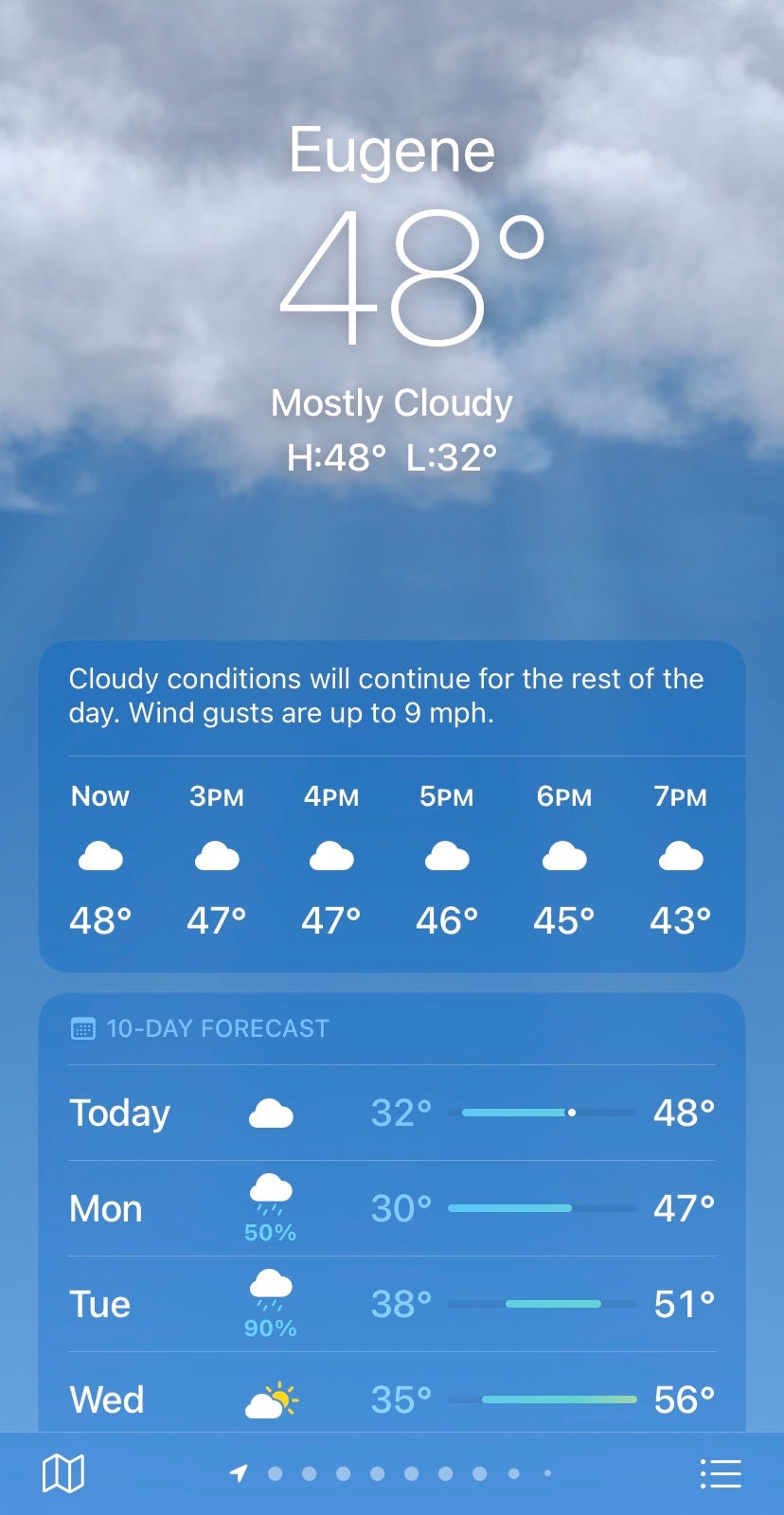Open Mon forecast with 50% rain
Viewport: 784px width, 1515px height.
(x=392, y=1208)
